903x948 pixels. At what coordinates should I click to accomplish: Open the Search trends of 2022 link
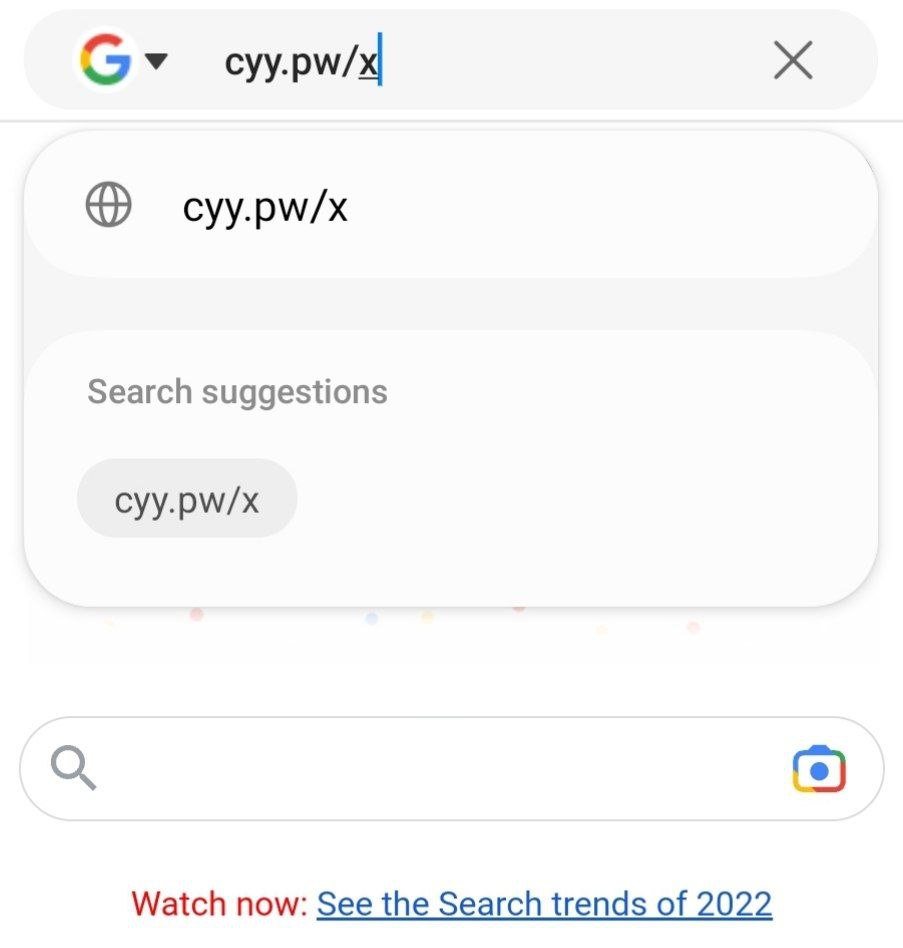pyautogui.click(x=544, y=904)
